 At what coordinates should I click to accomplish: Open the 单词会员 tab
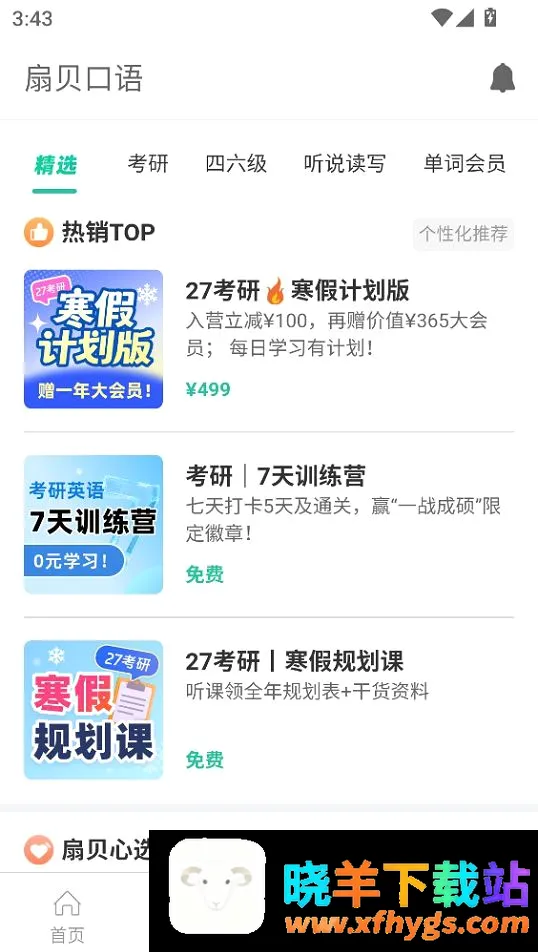(465, 163)
